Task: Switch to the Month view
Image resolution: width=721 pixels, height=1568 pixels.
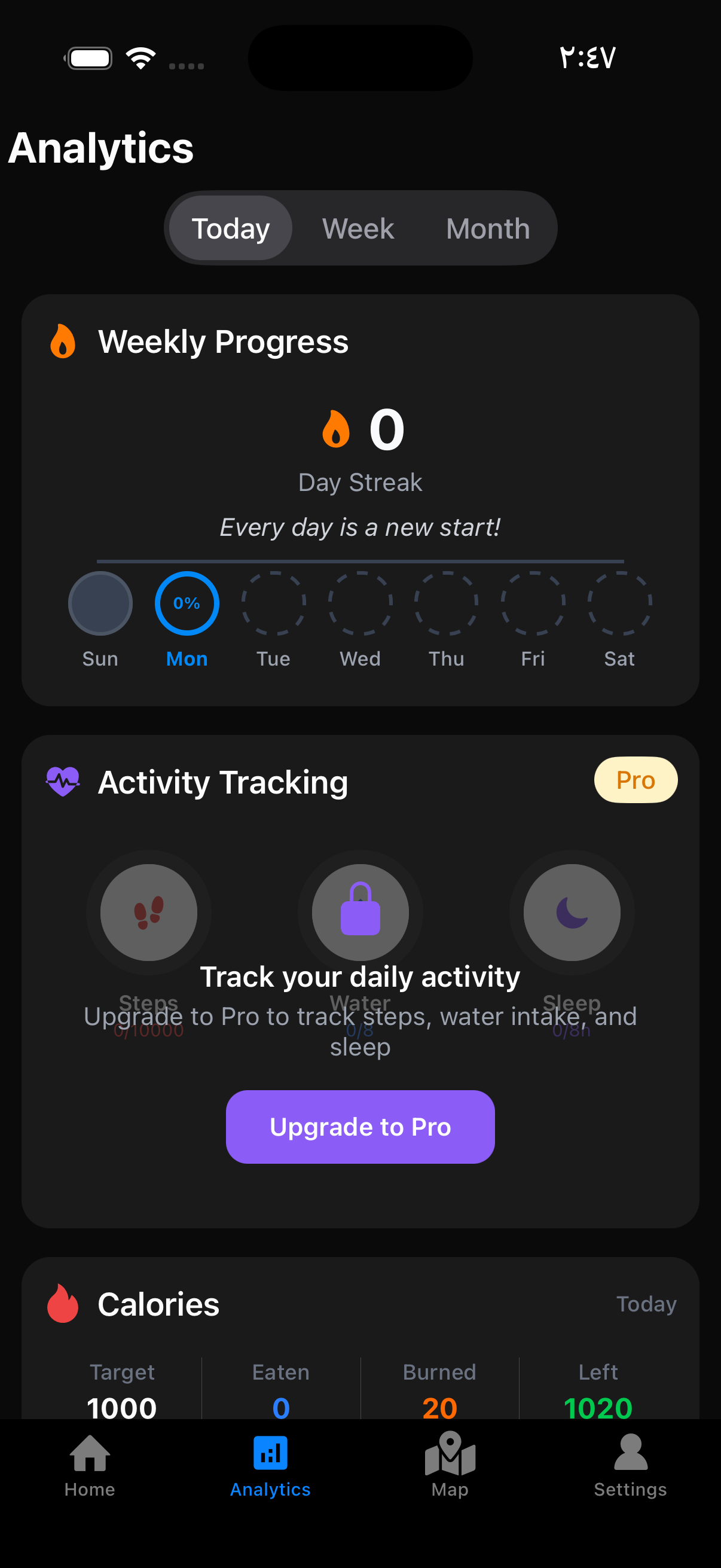Action: pyautogui.click(x=487, y=228)
